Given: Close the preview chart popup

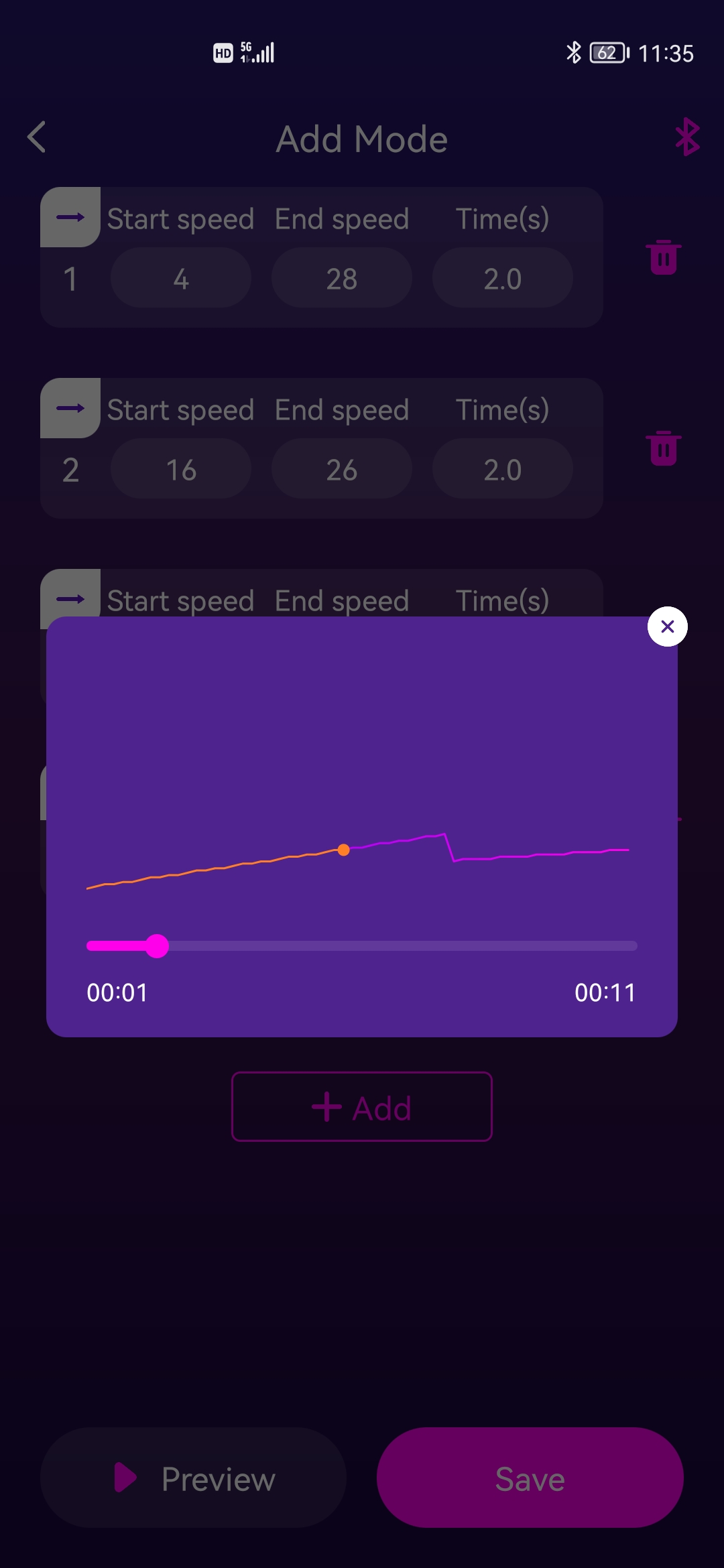Looking at the screenshot, I should [x=667, y=627].
